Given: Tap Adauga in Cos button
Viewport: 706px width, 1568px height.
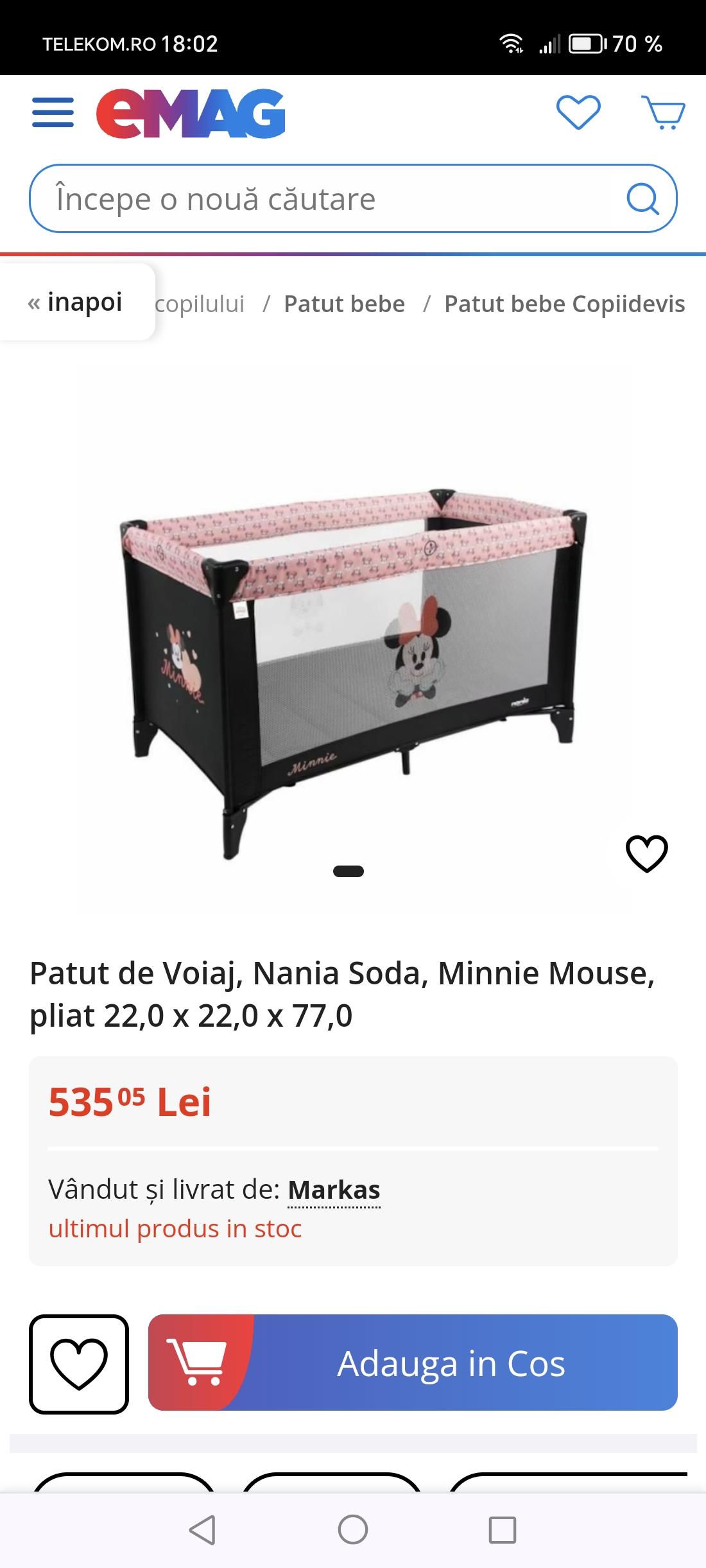Looking at the screenshot, I should (413, 1363).
